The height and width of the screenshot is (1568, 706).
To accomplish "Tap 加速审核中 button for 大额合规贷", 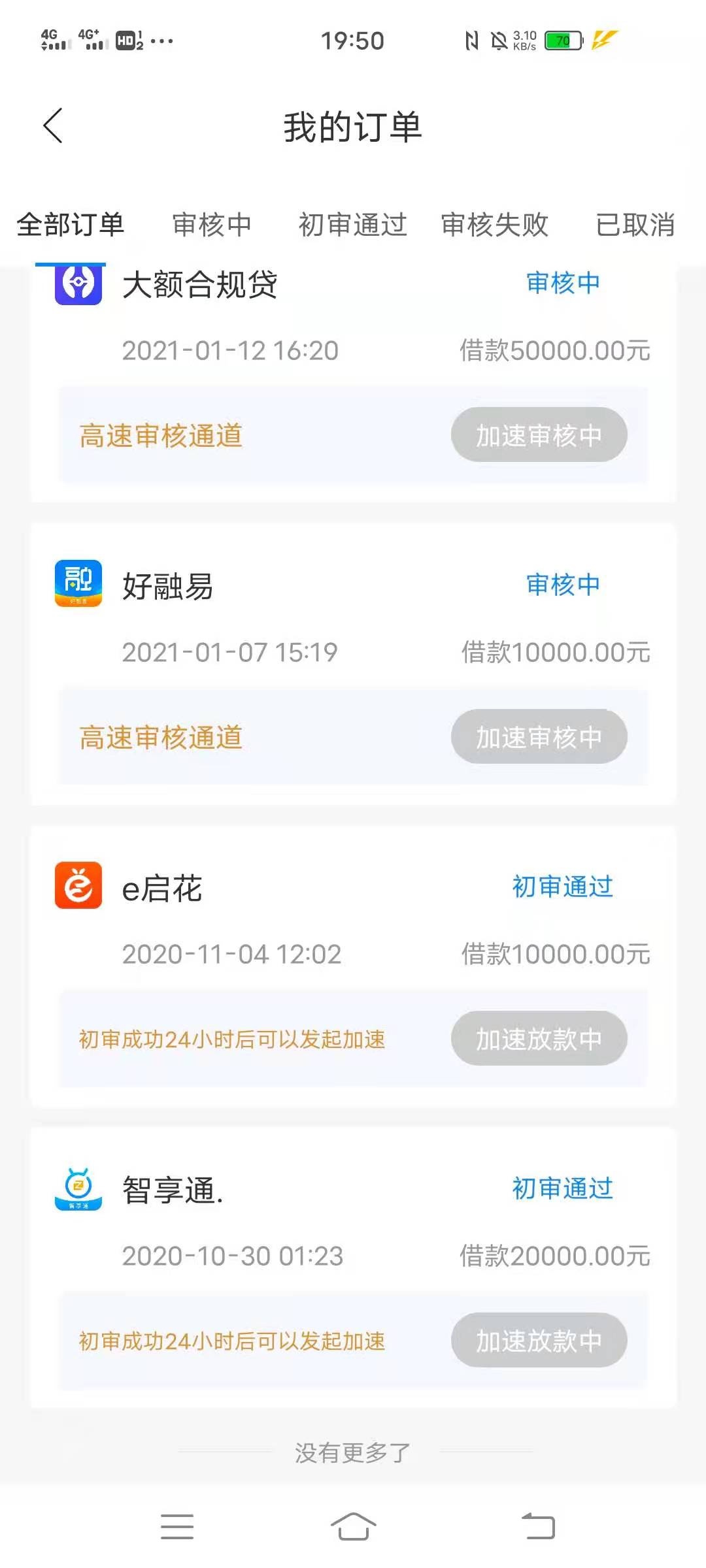I will [x=539, y=435].
